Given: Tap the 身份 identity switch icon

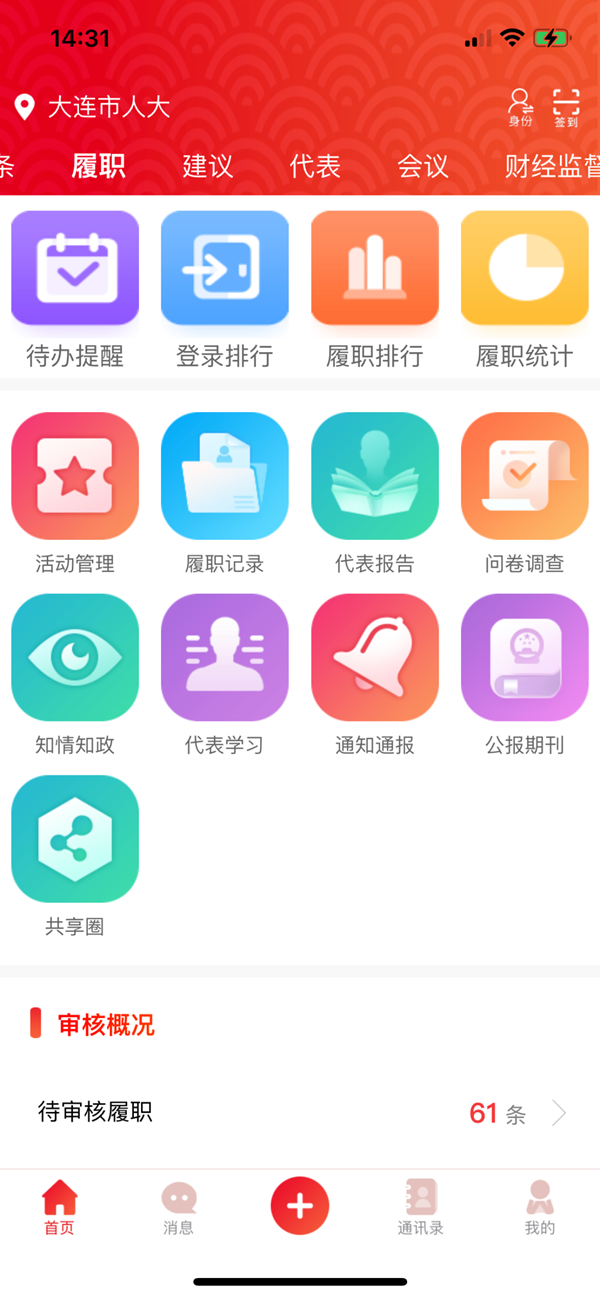Looking at the screenshot, I should click(x=520, y=107).
